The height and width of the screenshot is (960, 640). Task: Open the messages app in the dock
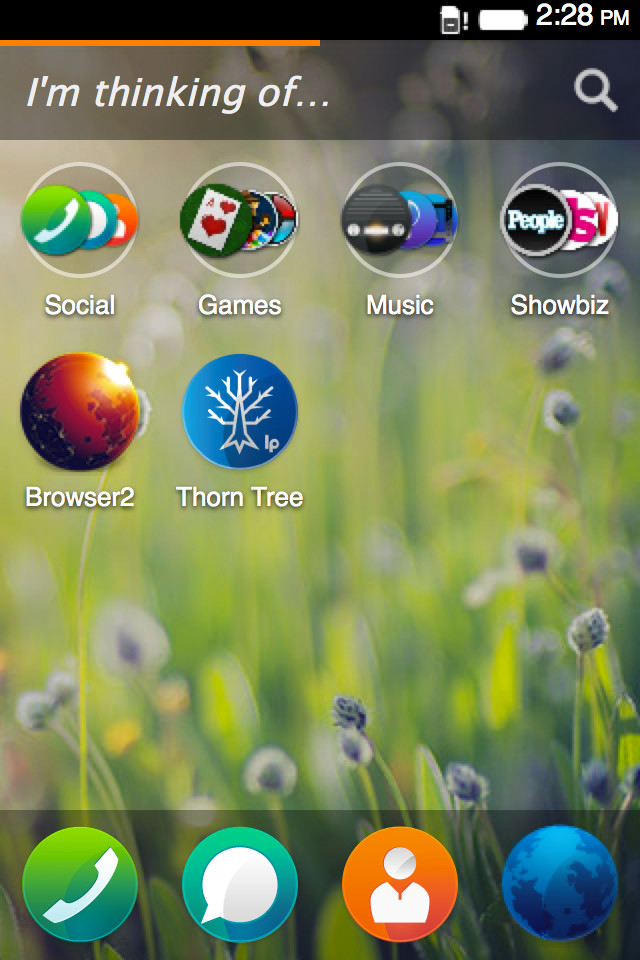click(240, 884)
